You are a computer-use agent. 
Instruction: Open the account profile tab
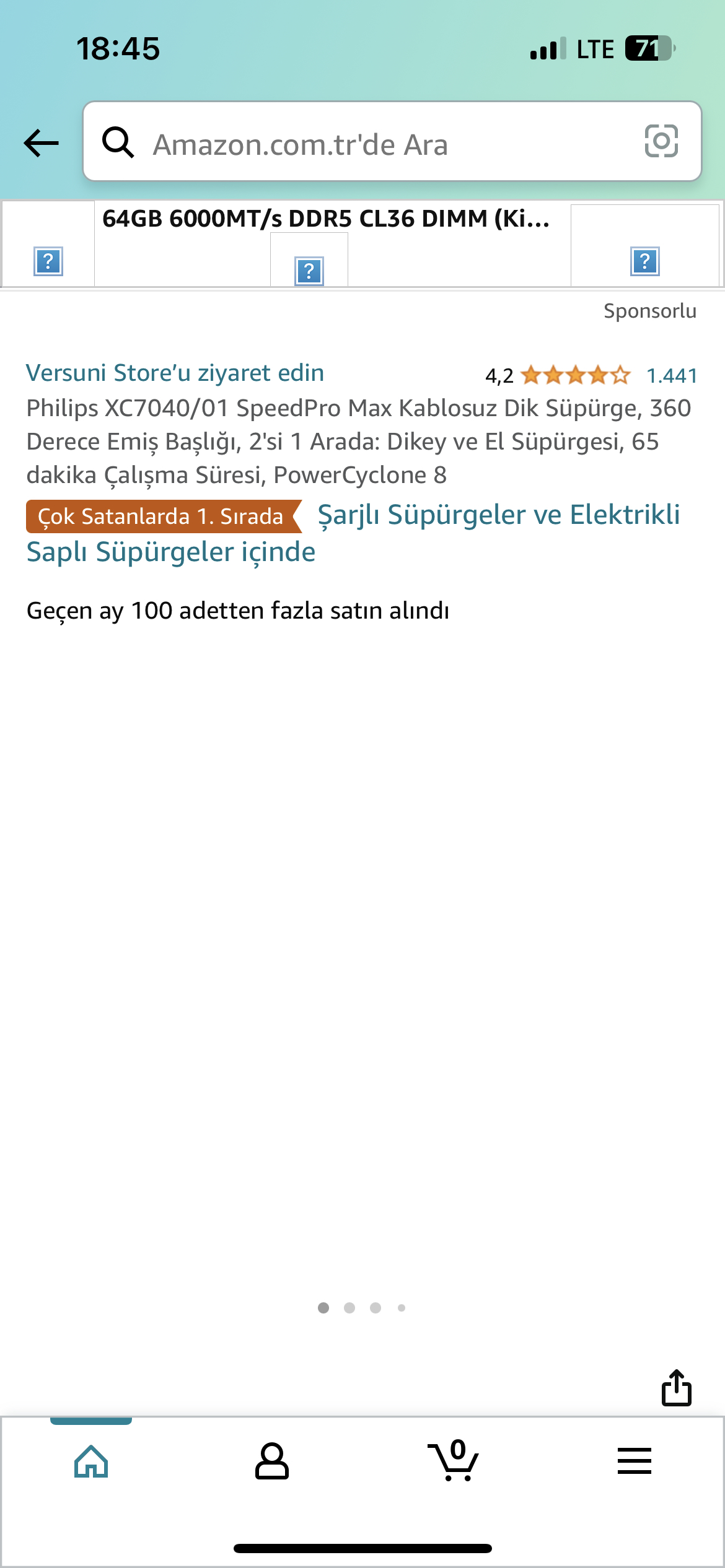click(272, 1461)
